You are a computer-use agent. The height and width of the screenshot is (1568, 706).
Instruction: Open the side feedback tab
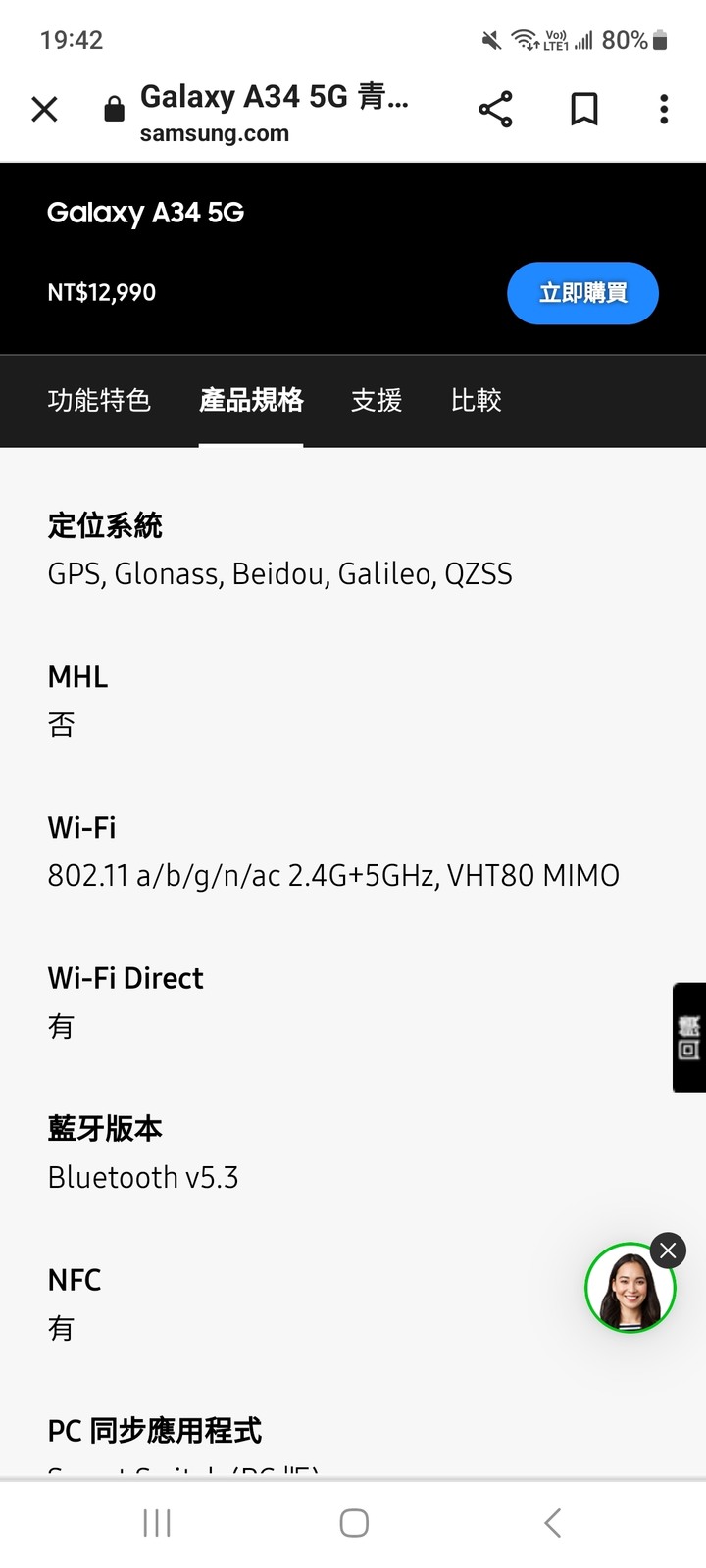coord(689,1037)
